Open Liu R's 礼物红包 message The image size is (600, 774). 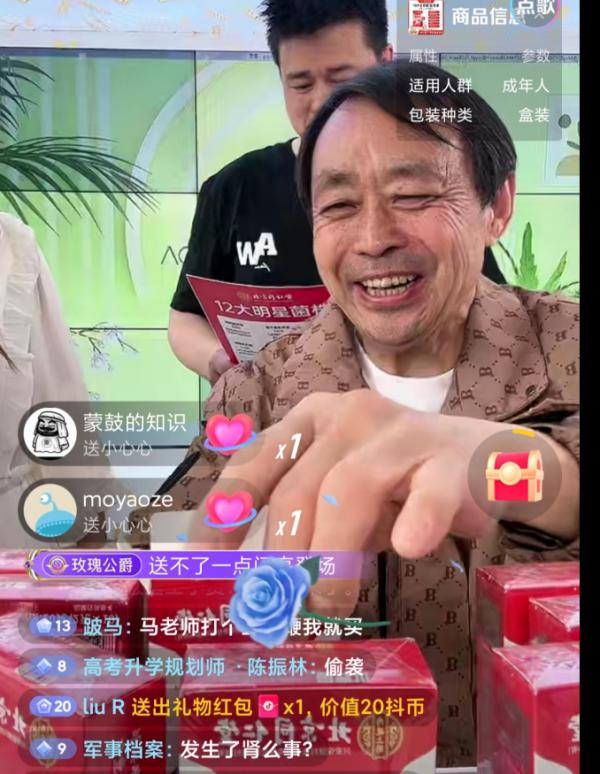tap(230, 707)
